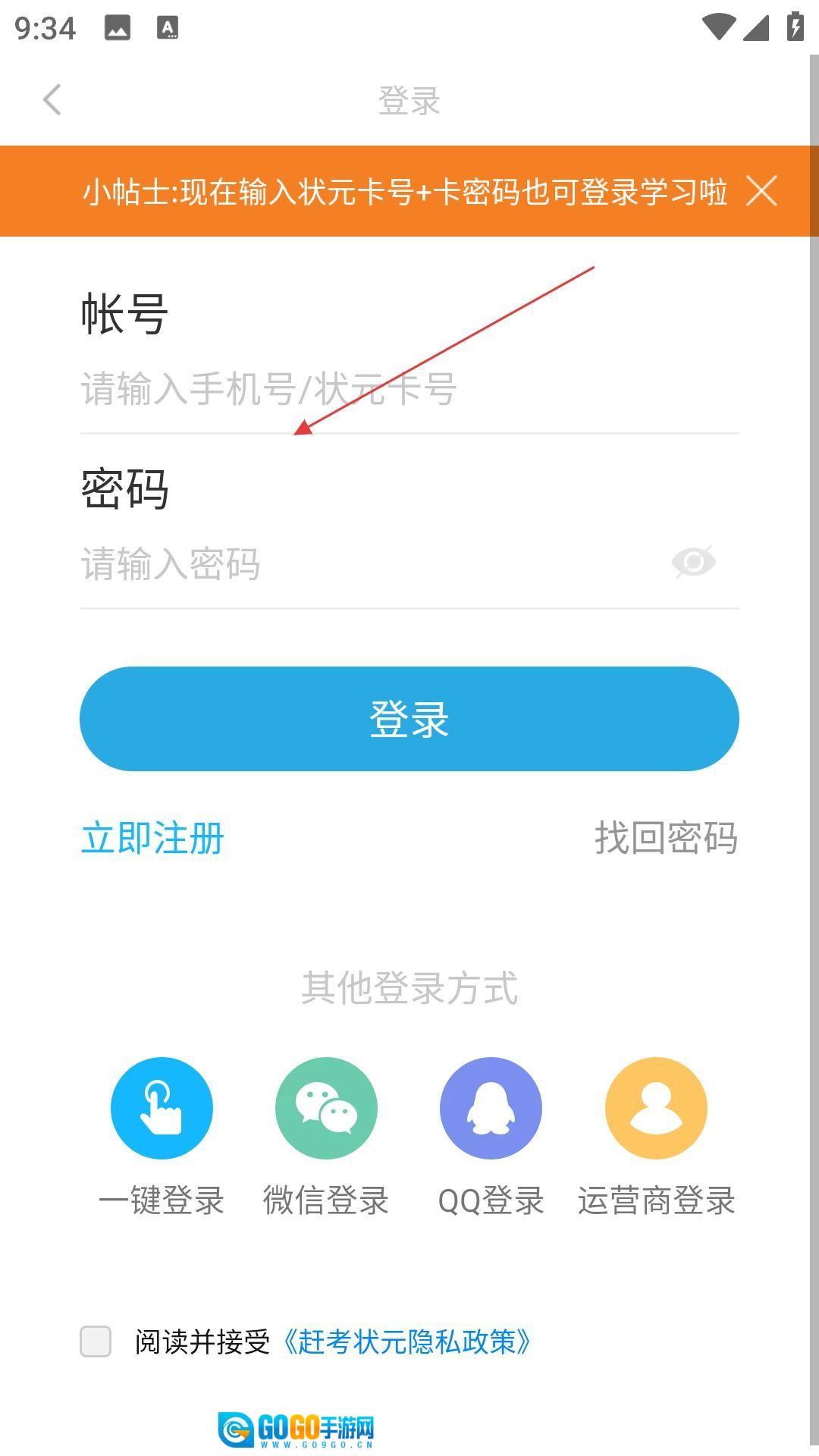Check the privacy policy agreement box
The height and width of the screenshot is (1456, 819).
(96, 1341)
